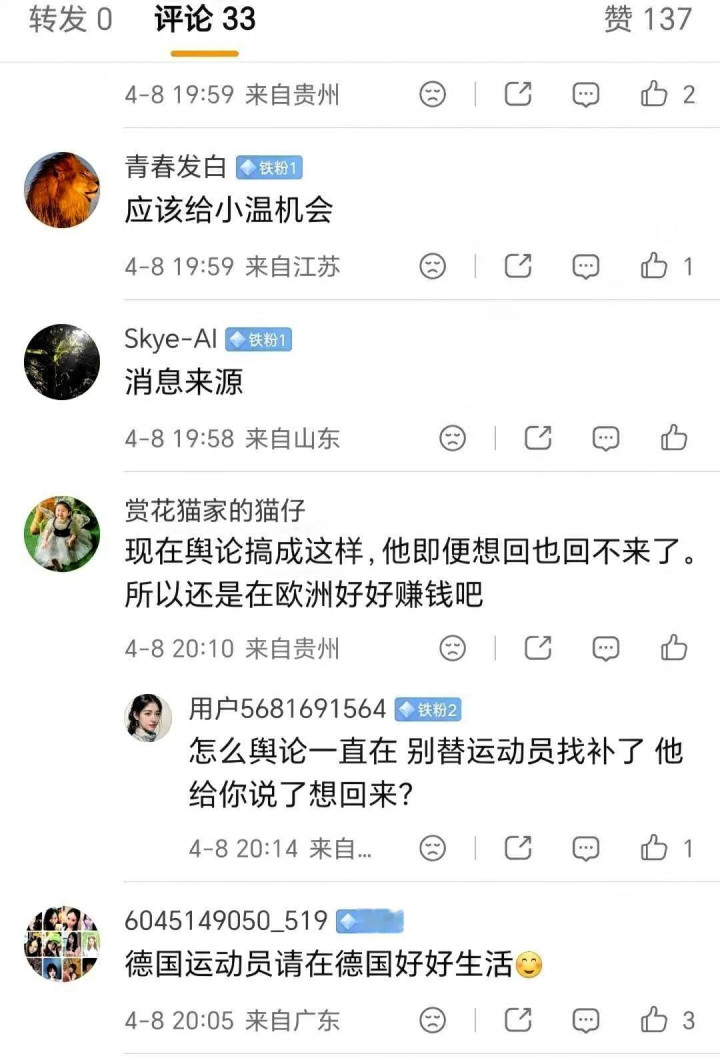Dislike 赏花猫家的猫仔's comment
This screenshot has width=720, height=1062.
pos(453,648)
